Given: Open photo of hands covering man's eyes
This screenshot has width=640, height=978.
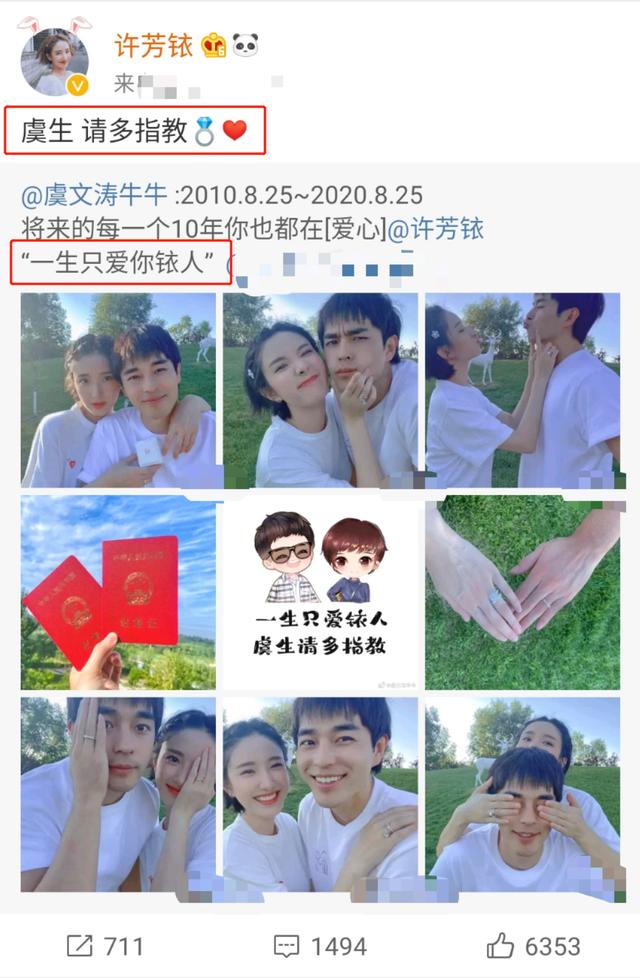Looking at the screenshot, I should point(522,795).
